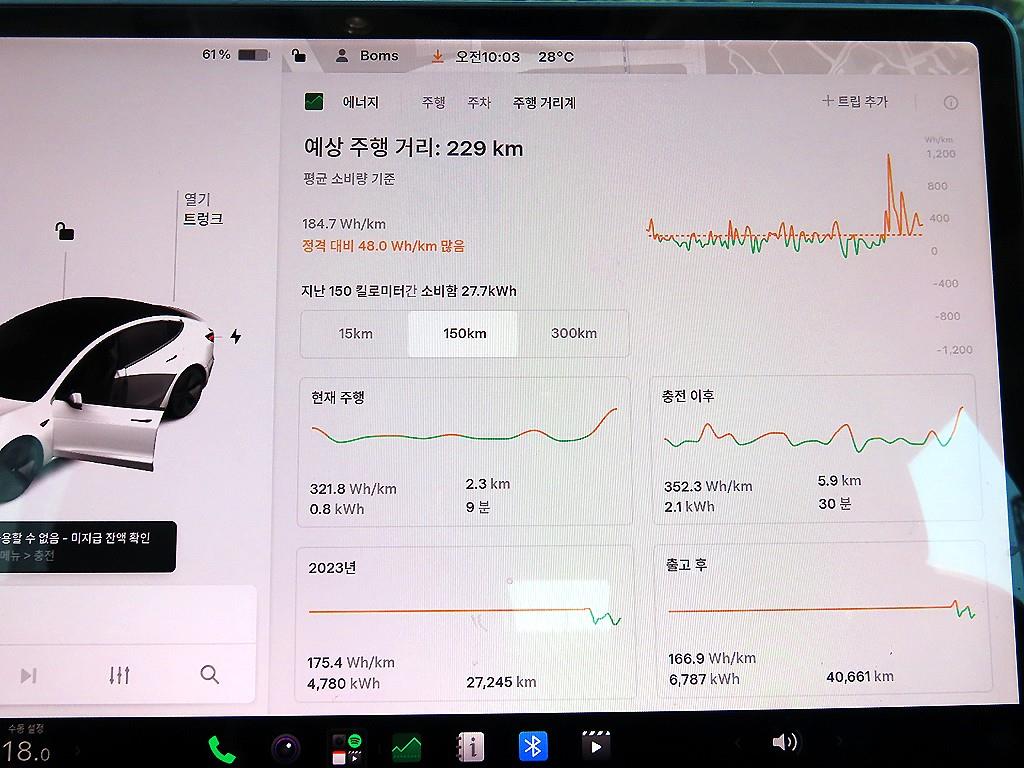The image size is (1024, 768).
Task: Tap the volume speaker icon
Action: (x=784, y=742)
